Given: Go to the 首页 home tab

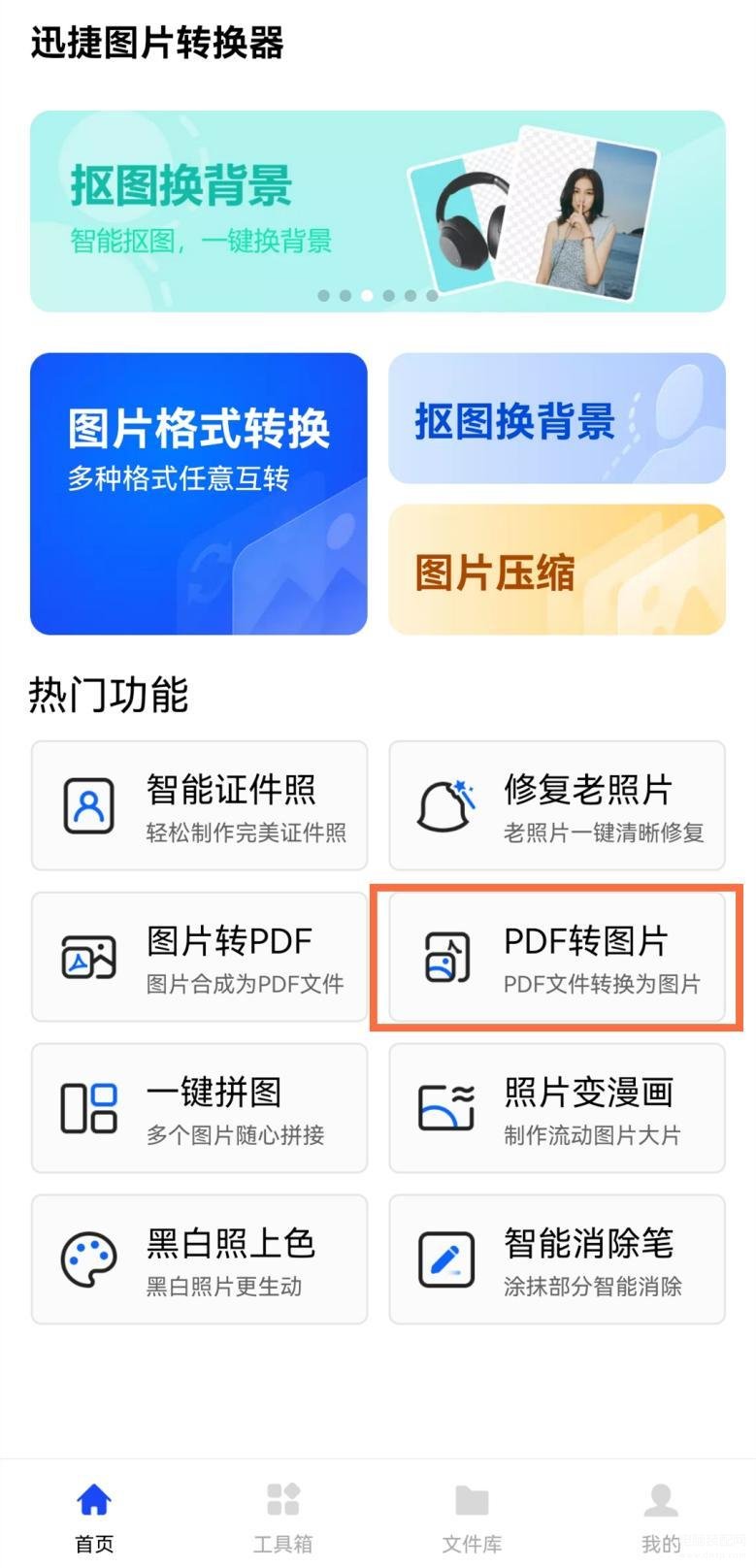Looking at the screenshot, I should (94, 1518).
